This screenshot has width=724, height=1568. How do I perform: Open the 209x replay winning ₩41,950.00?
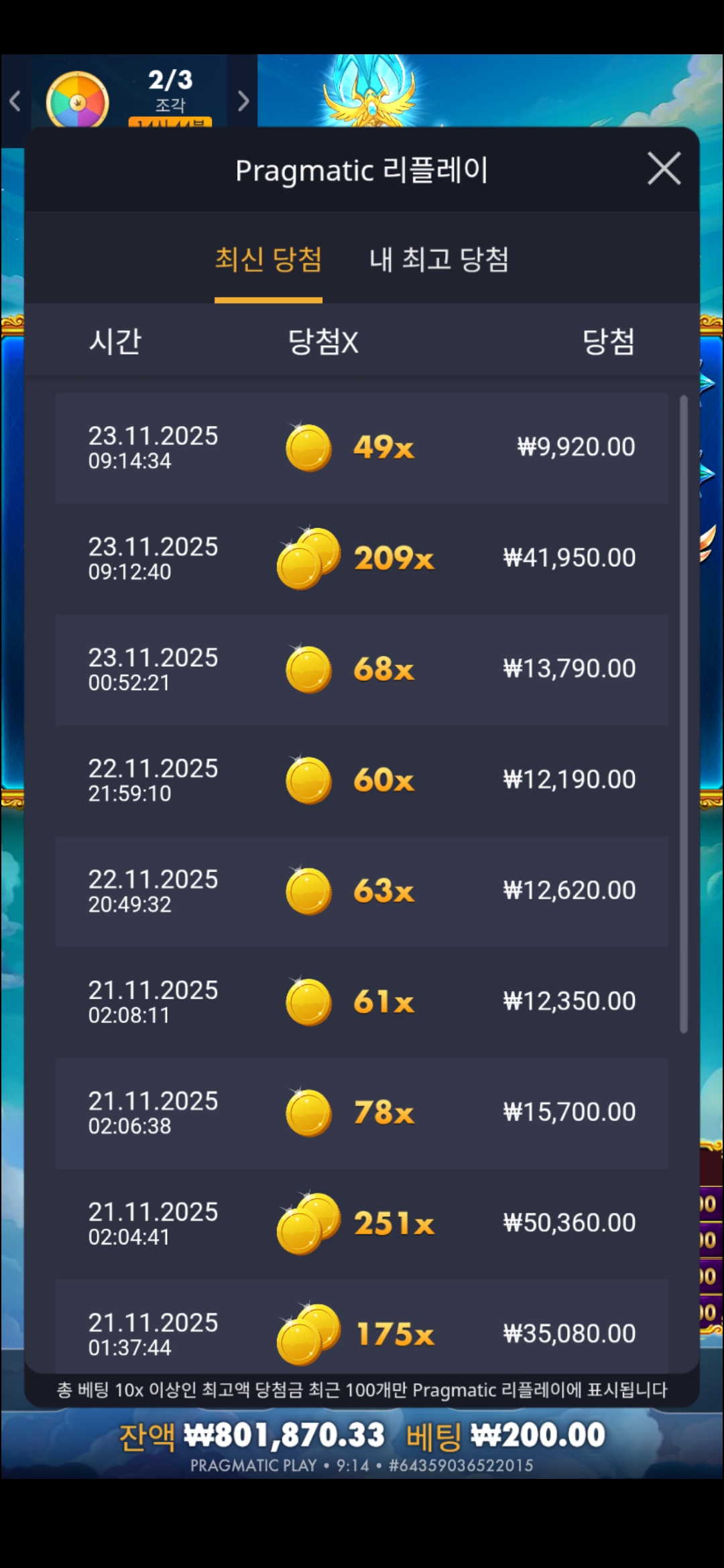click(x=362, y=558)
